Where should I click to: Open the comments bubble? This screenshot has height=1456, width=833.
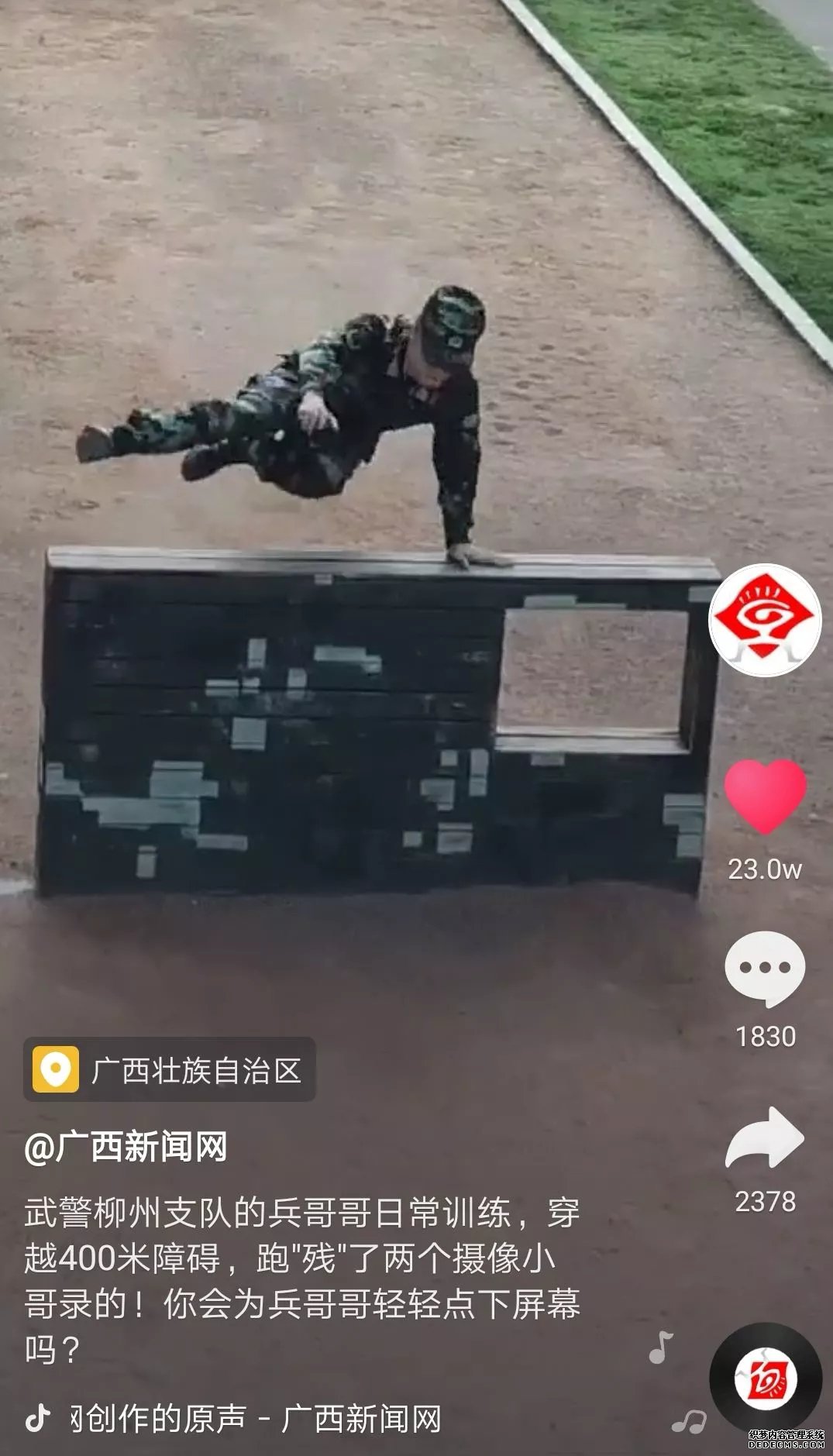(765, 969)
